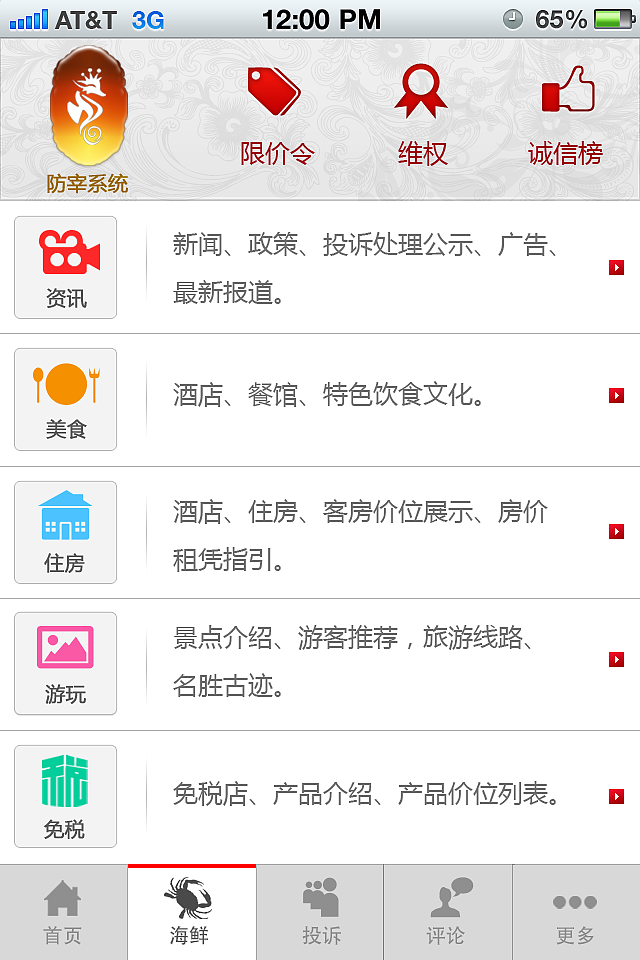Open the 资讯 news row
This screenshot has height=960, width=640.
point(320,267)
